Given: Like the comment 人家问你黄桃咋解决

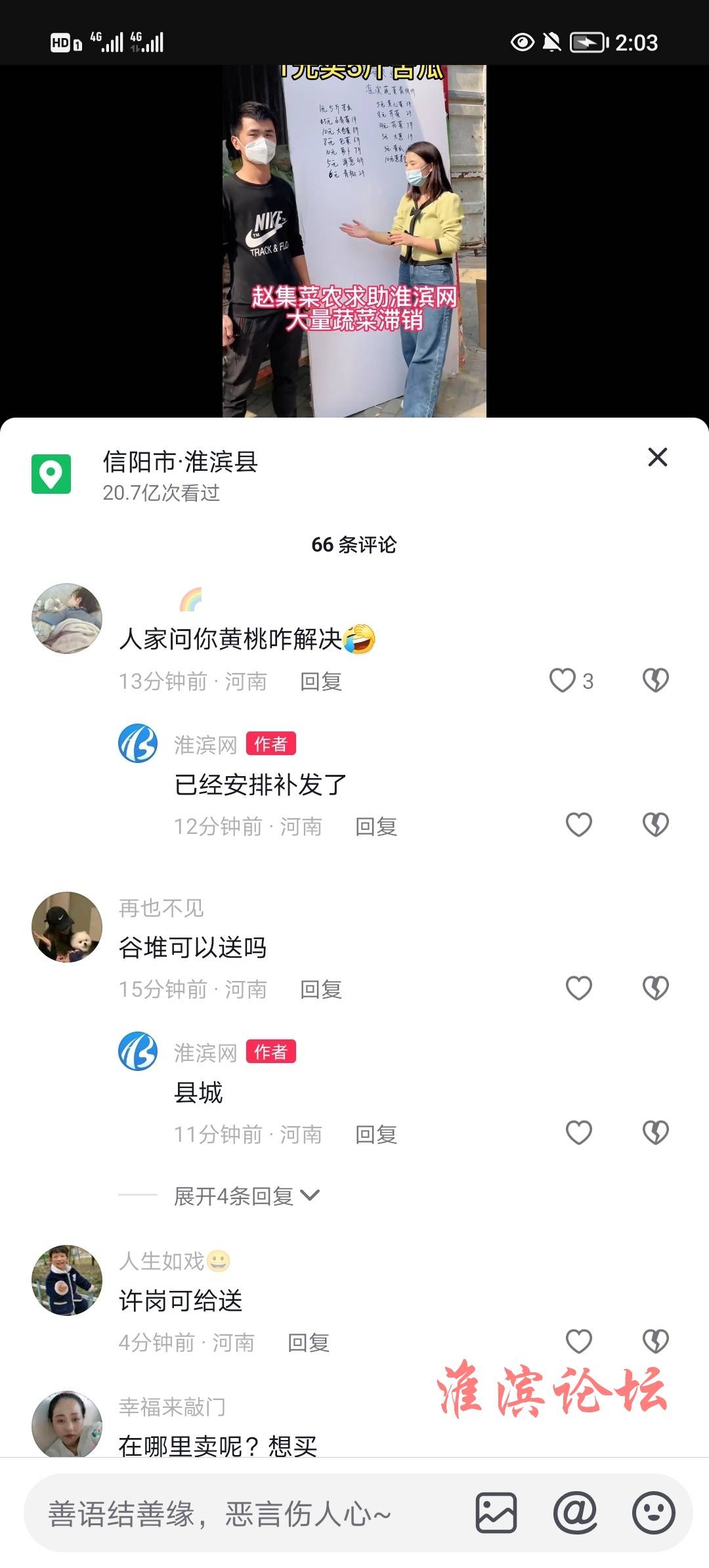Looking at the screenshot, I should coord(563,681).
